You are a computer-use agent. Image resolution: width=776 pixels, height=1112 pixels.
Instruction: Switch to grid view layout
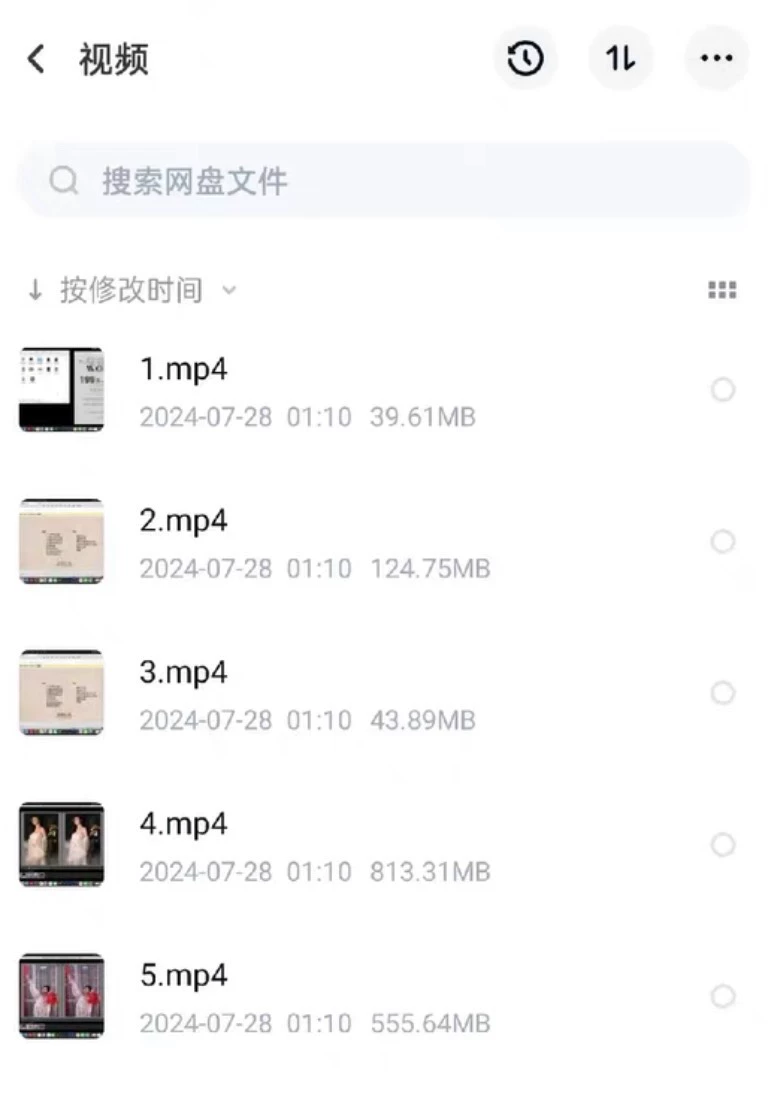tap(722, 291)
